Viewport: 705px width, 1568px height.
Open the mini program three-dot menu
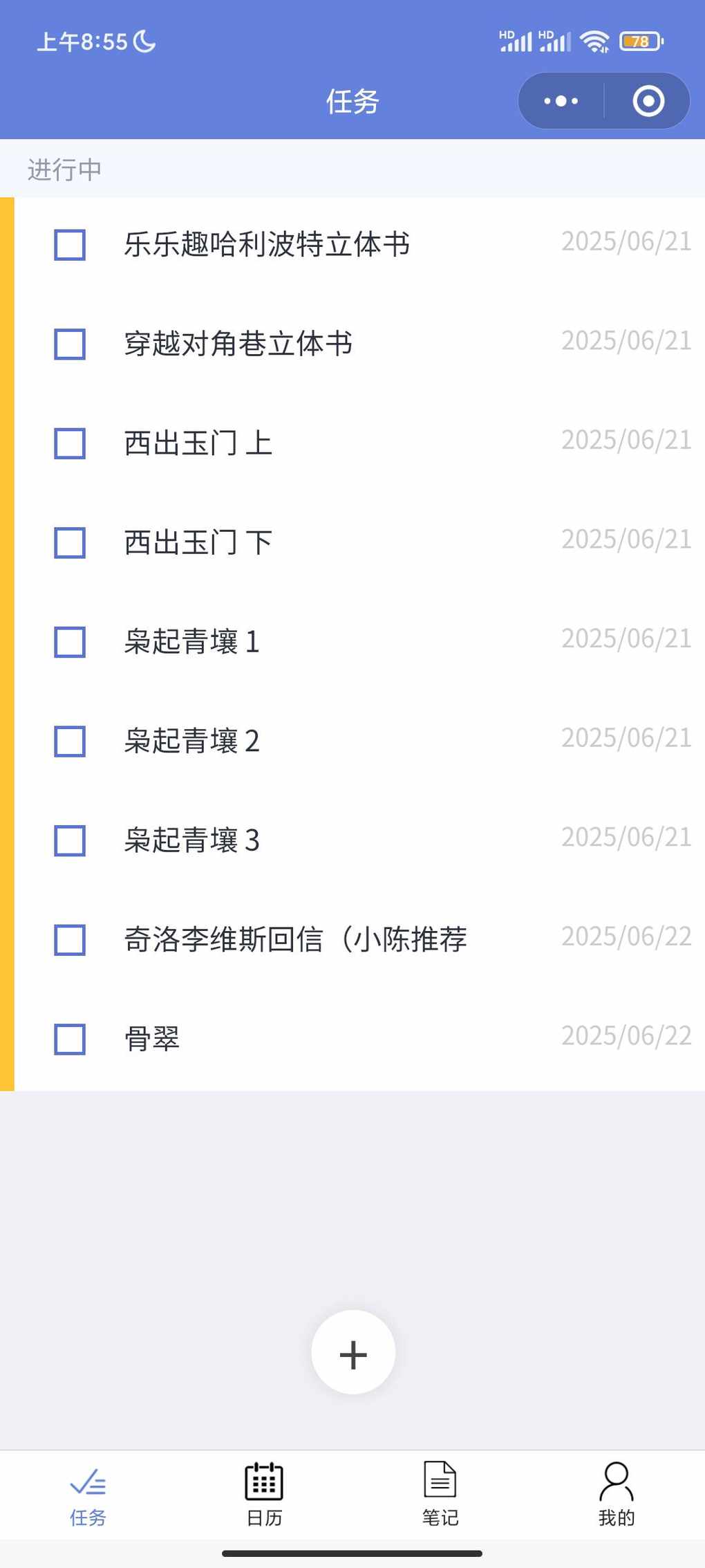561,101
